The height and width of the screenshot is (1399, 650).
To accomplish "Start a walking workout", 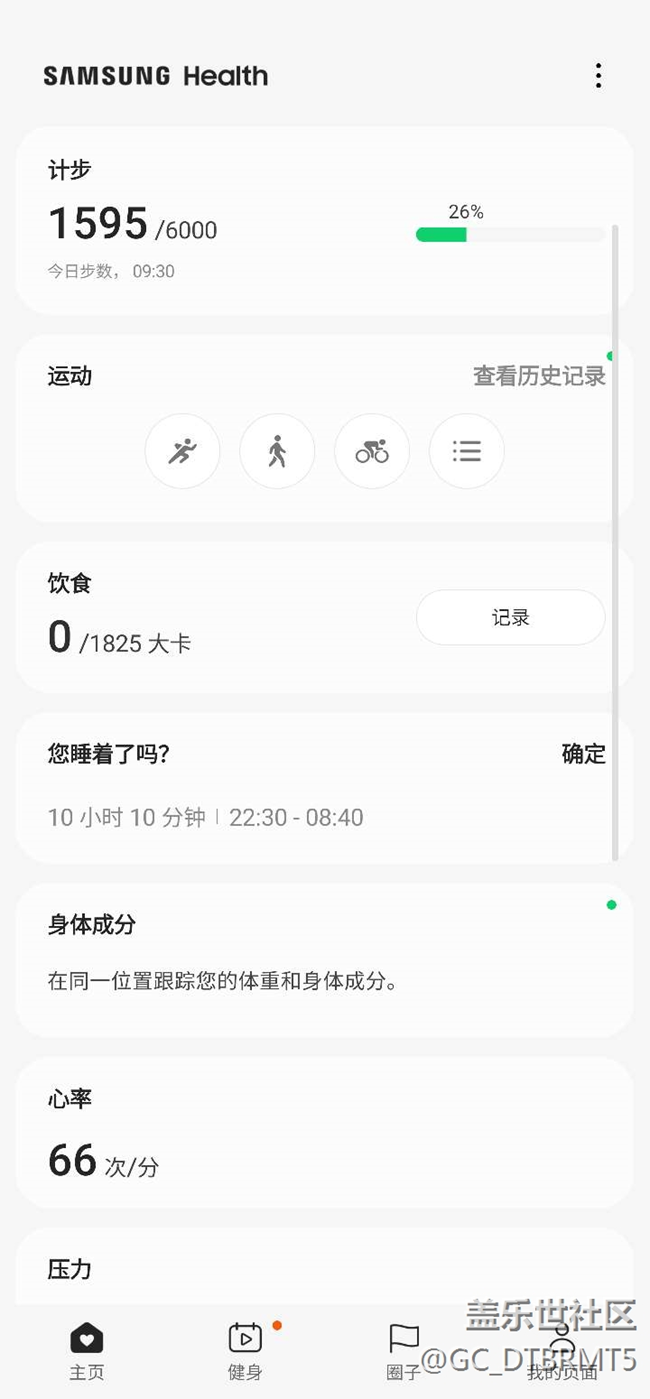I will point(277,452).
